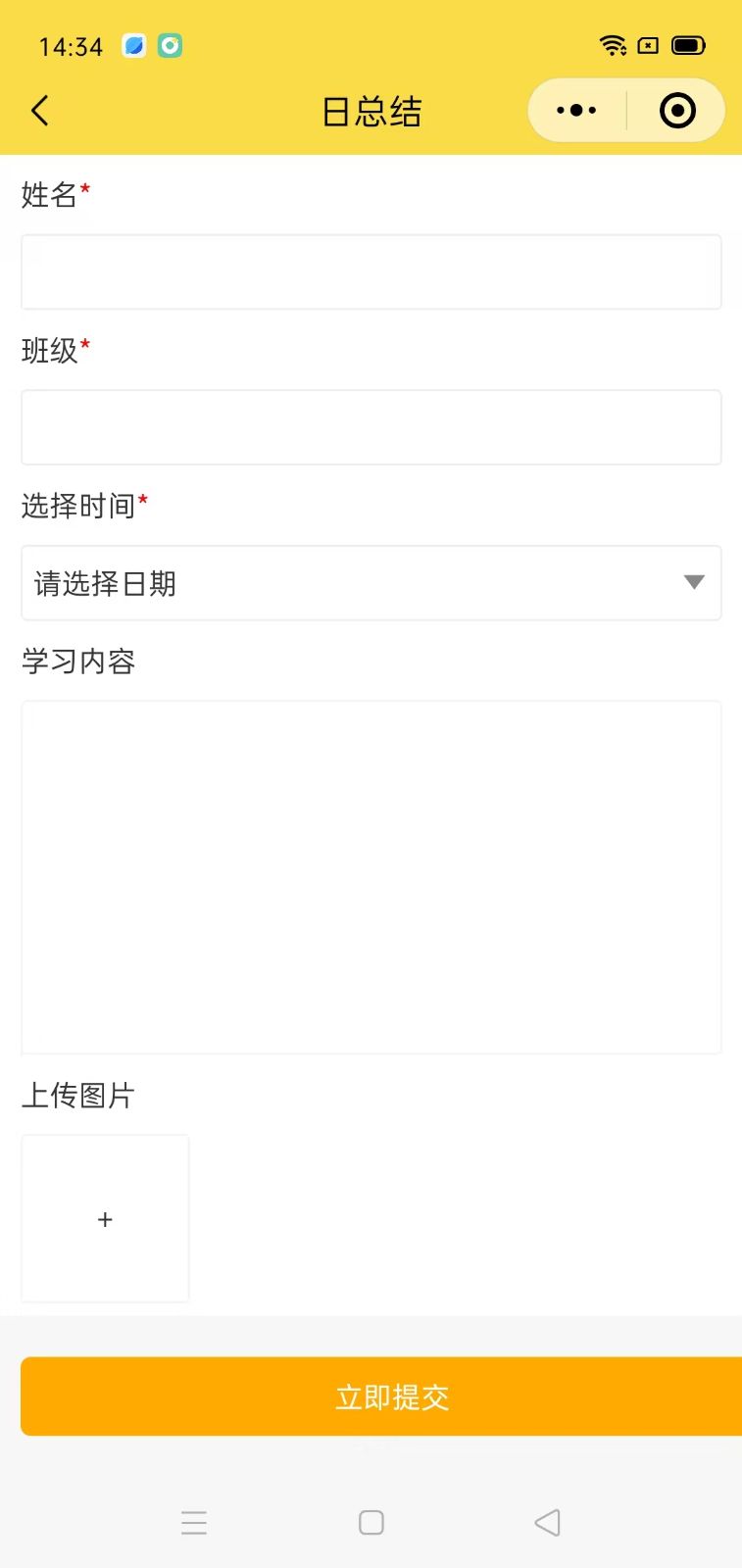Close the mini program with the circle icon
This screenshot has width=742, height=1568.
[x=677, y=111]
